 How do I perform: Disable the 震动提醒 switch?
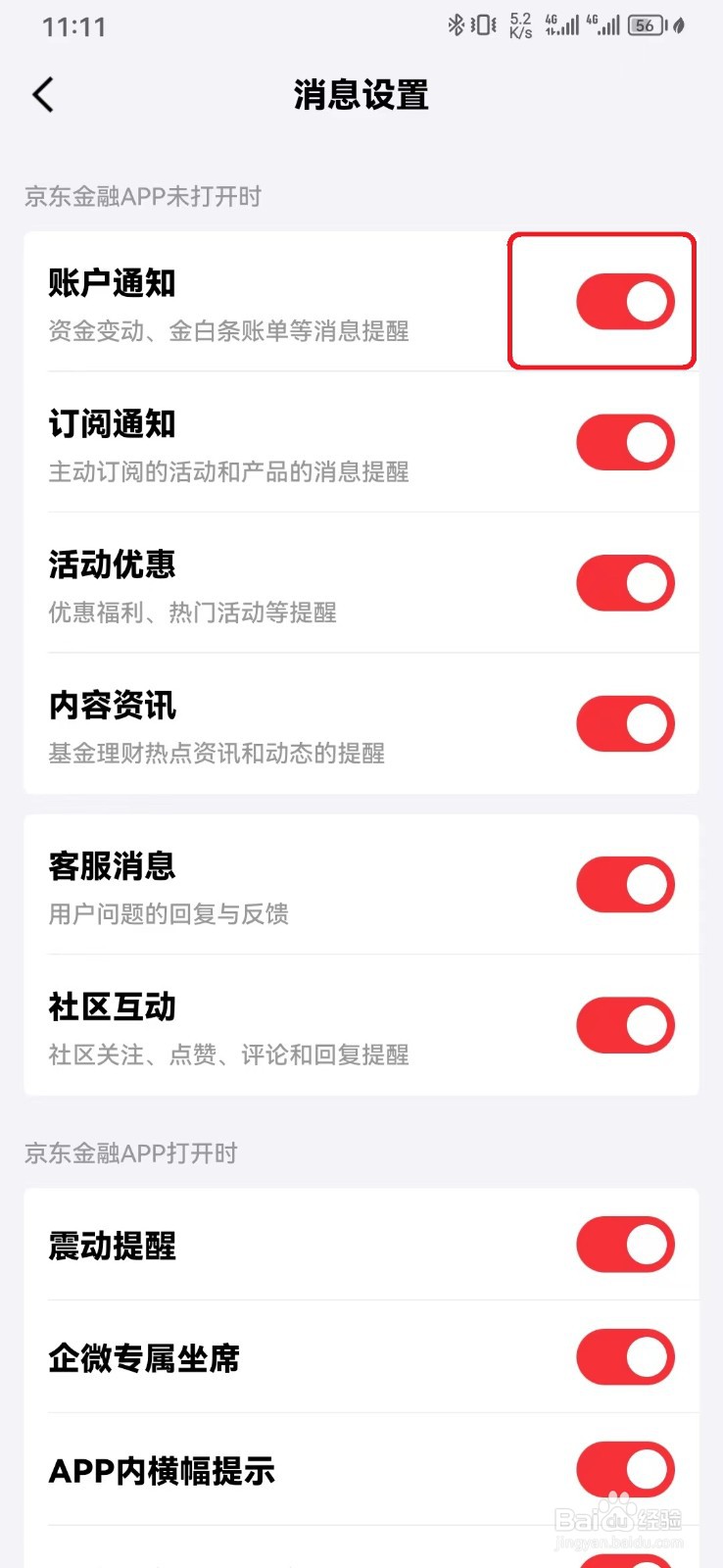click(x=625, y=1245)
